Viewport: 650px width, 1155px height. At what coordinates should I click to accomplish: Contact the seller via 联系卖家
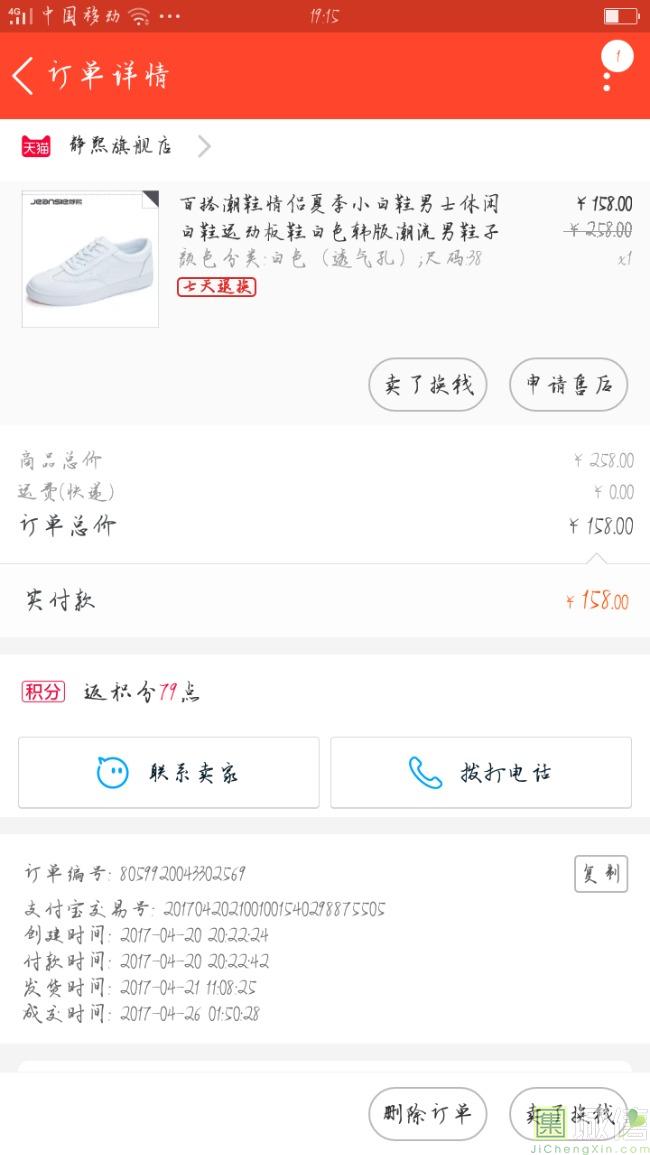[x=169, y=772]
